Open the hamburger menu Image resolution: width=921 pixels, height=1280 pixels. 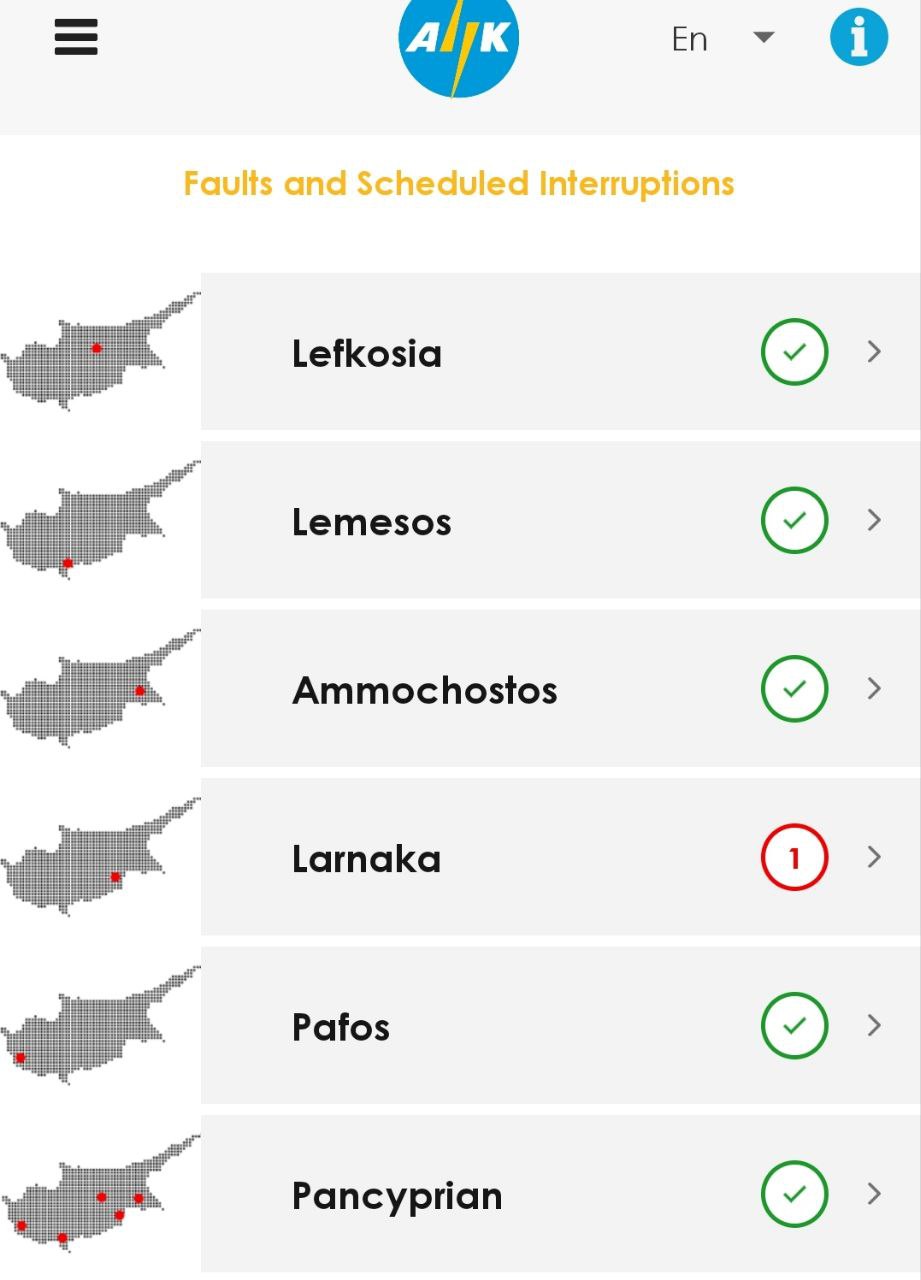[x=76, y=38]
